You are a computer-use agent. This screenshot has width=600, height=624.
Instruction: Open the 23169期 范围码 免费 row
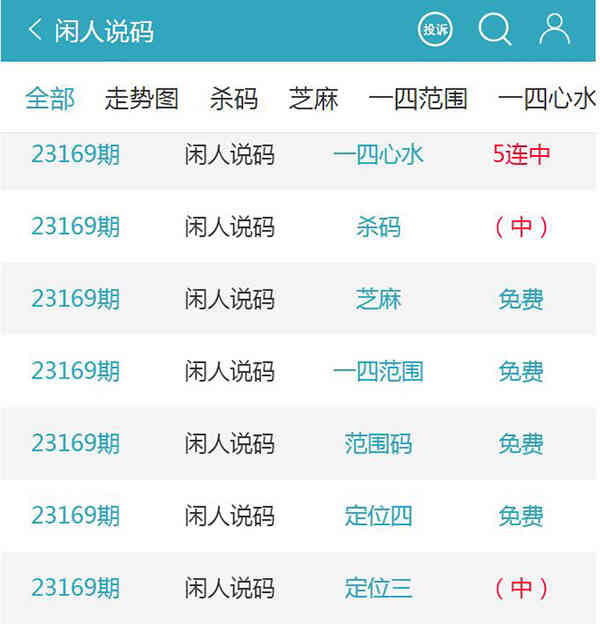[300, 443]
